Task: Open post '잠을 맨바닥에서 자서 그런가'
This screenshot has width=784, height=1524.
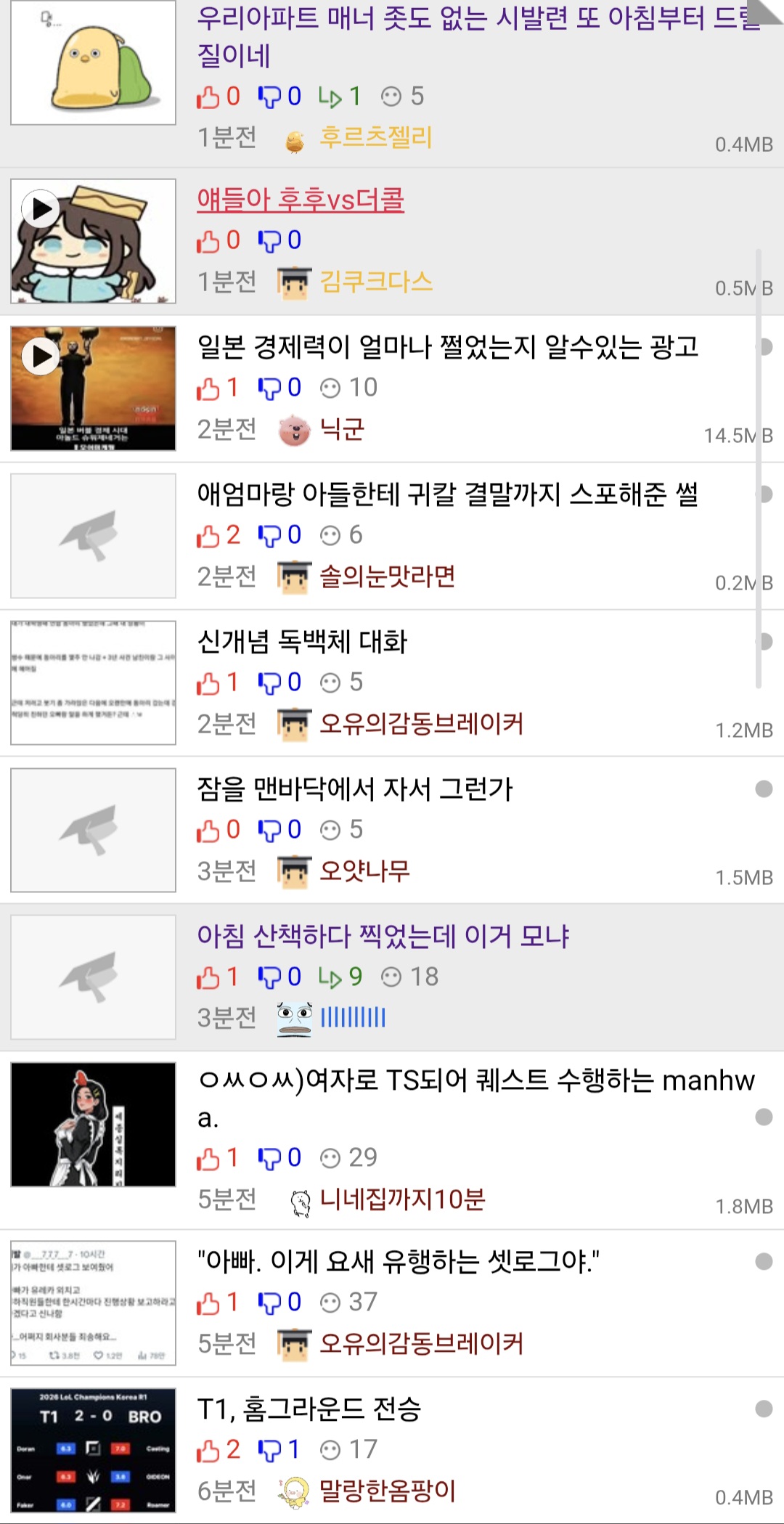Action: pos(355,789)
